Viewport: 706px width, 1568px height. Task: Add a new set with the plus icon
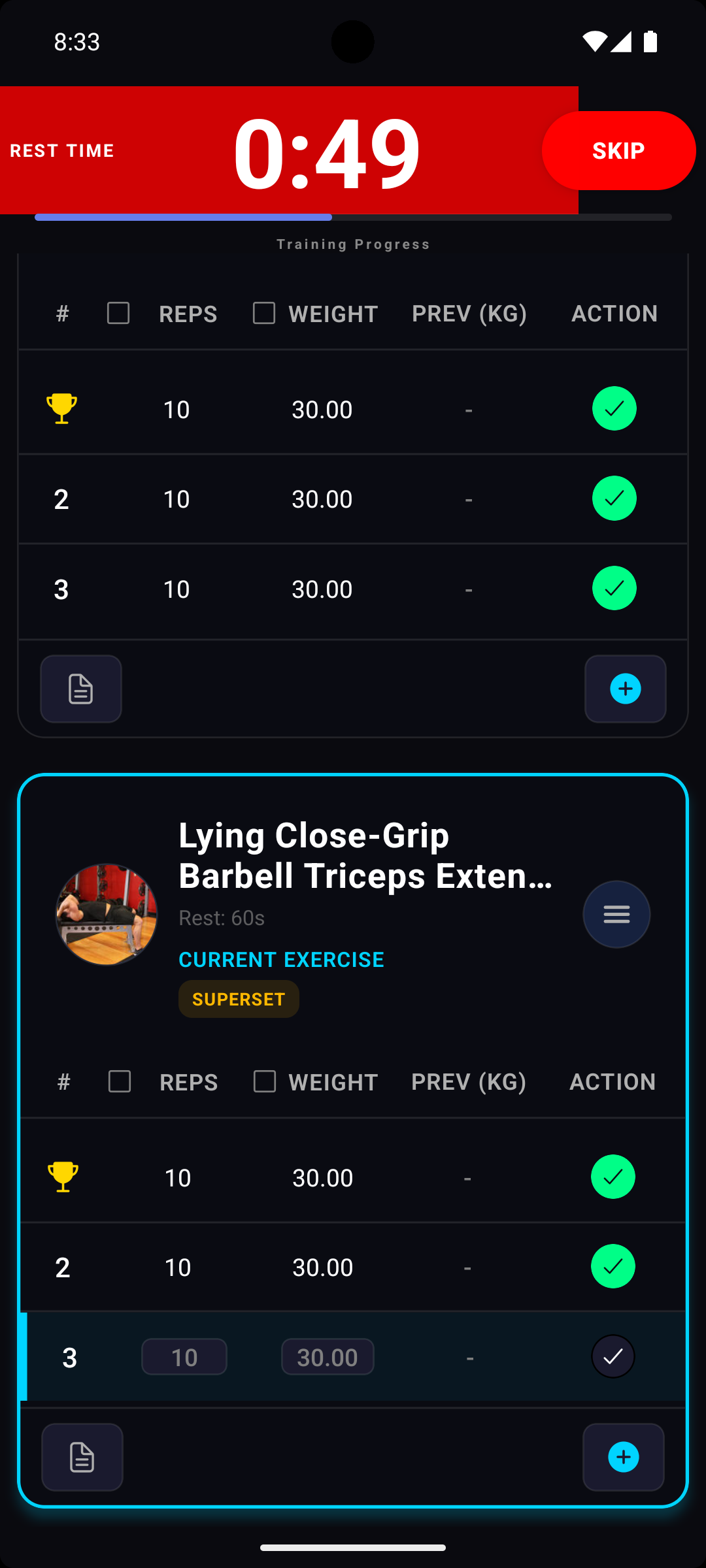[625, 689]
